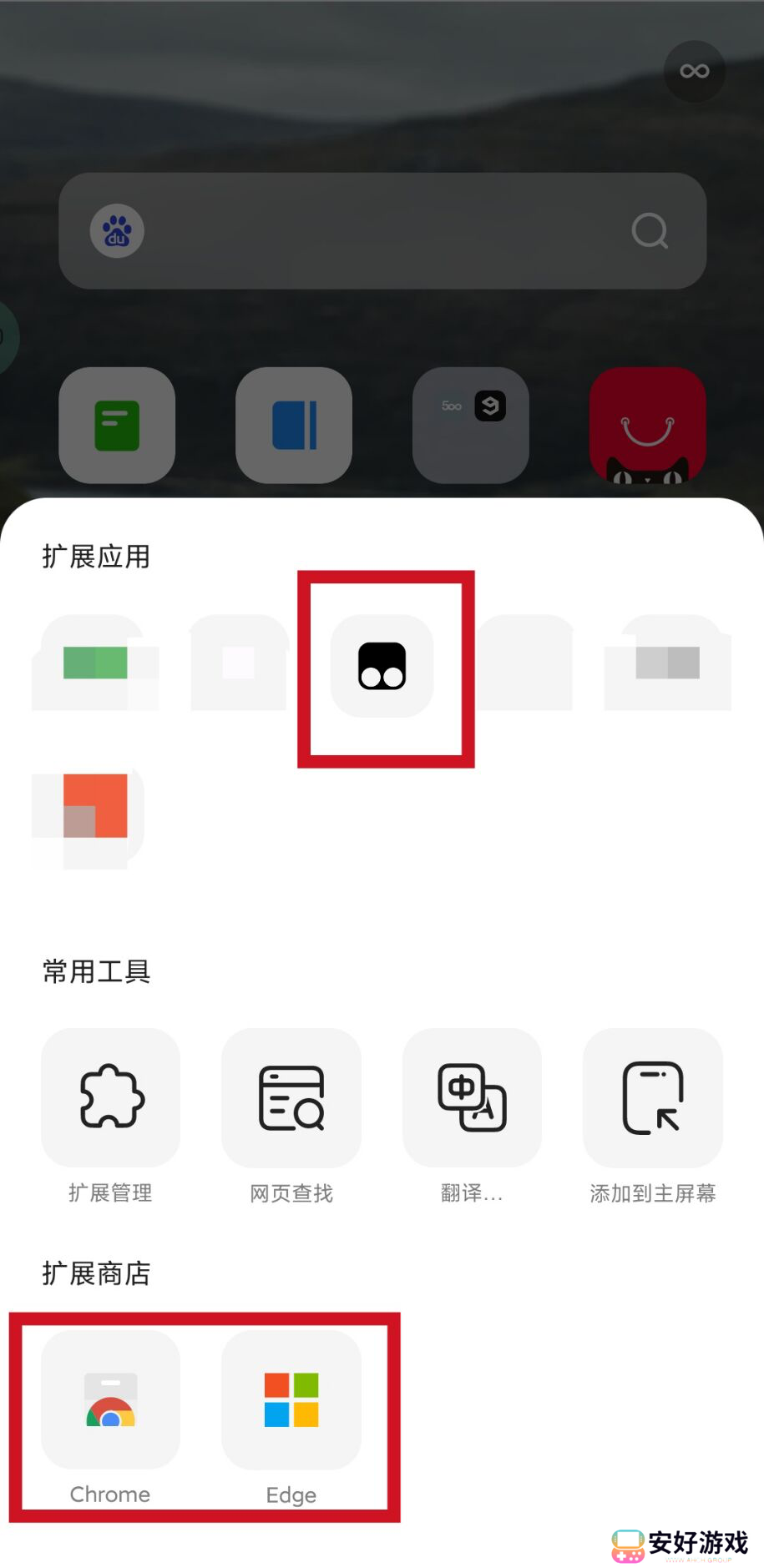The image size is (764, 1568).
Task: Open the Chrome extension store
Action: coord(110,1400)
